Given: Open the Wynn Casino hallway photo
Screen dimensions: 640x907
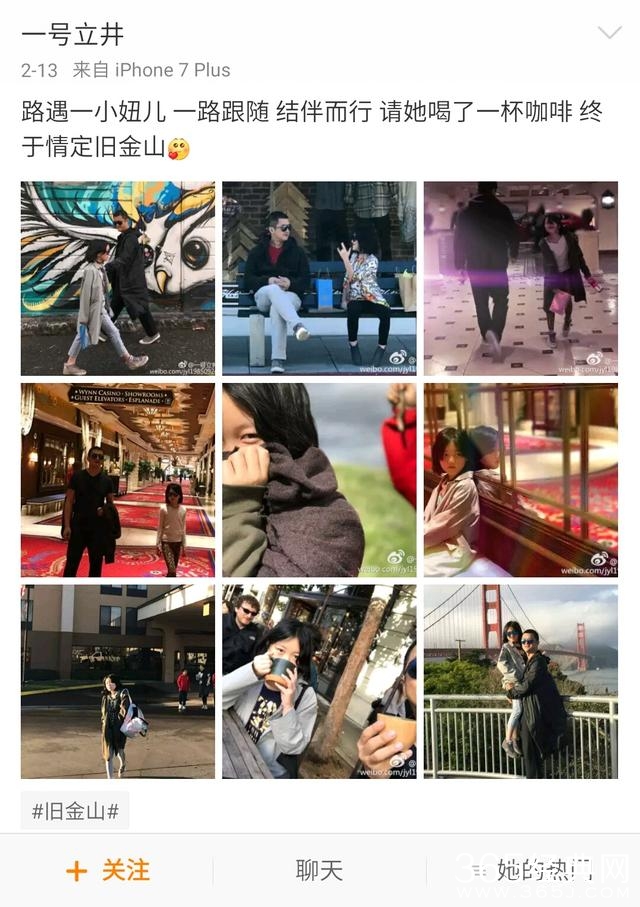Looking at the screenshot, I should [x=118, y=480].
